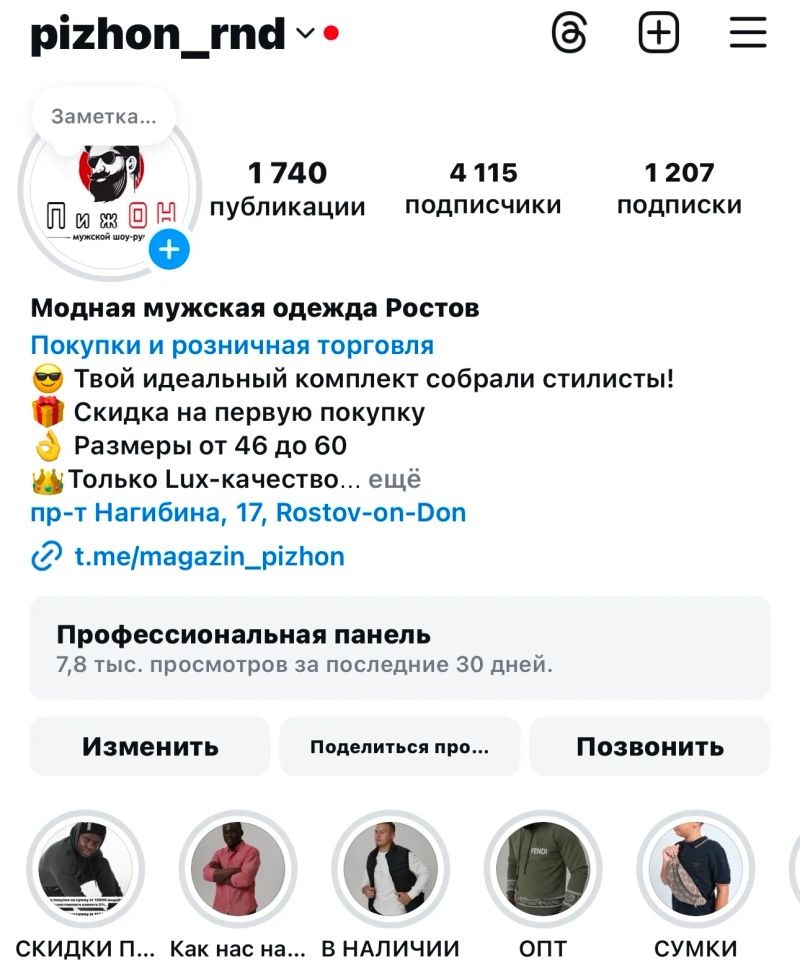This screenshot has height=980, width=800.
Task: Tap the Изменить button
Action: coord(150,746)
